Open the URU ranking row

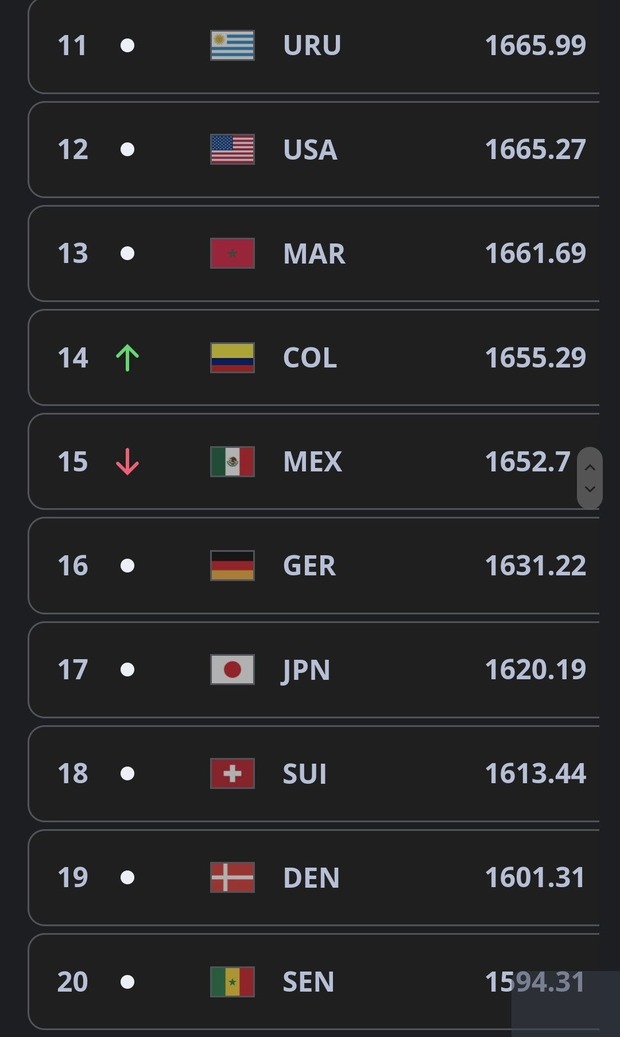314,46
